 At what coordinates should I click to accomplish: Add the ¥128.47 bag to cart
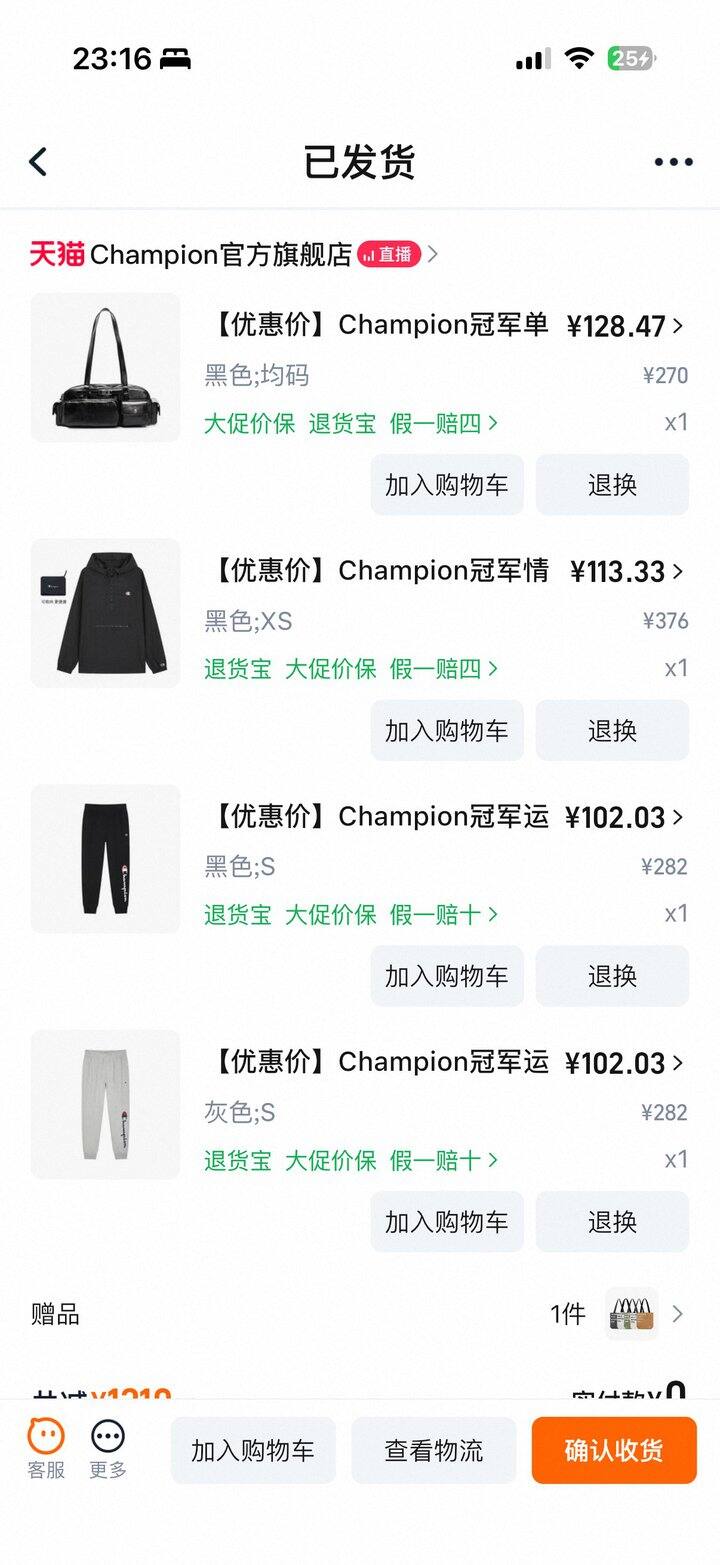[447, 485]
